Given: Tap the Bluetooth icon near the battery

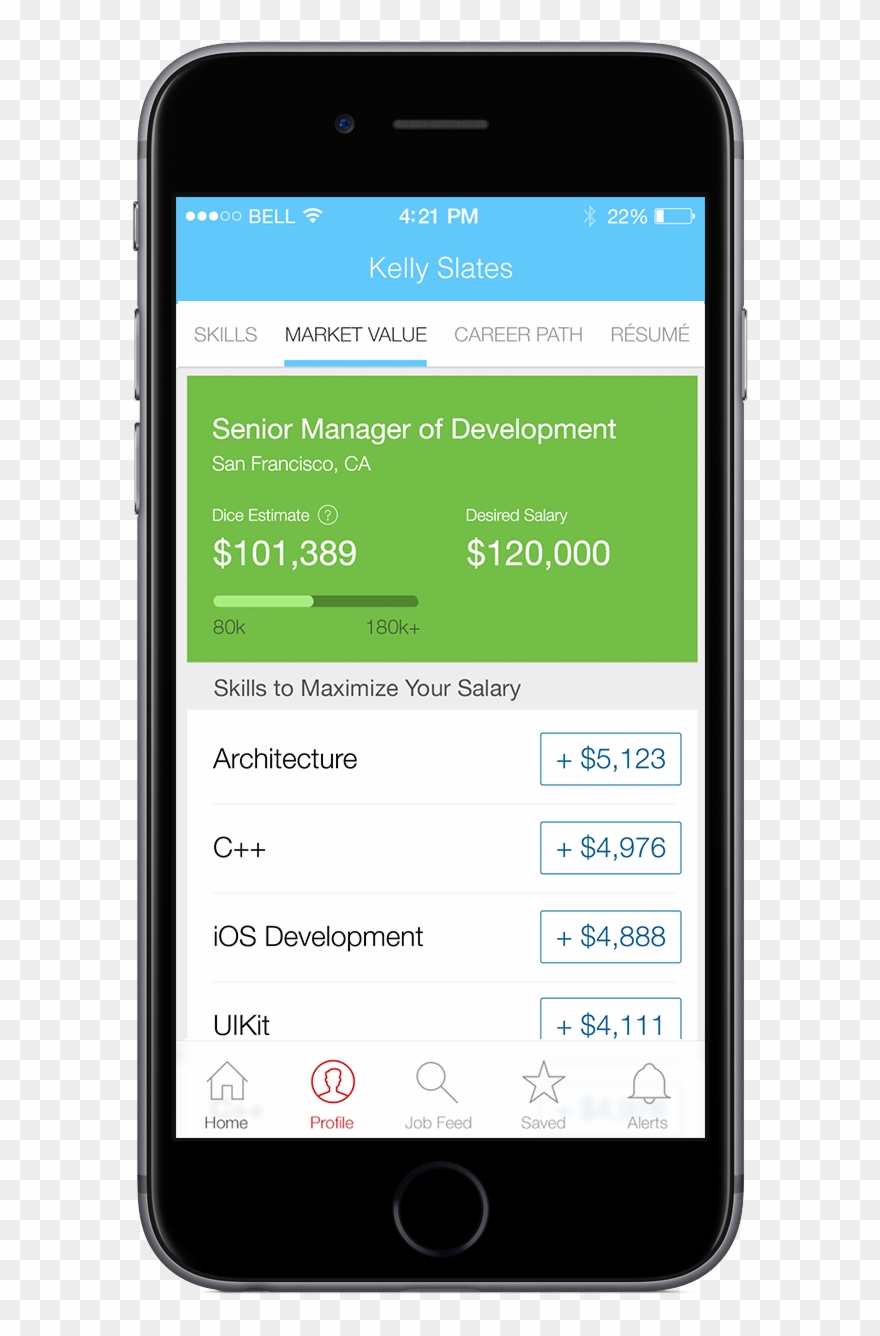Looking at the screenshot, I should (x=589, y=215).
